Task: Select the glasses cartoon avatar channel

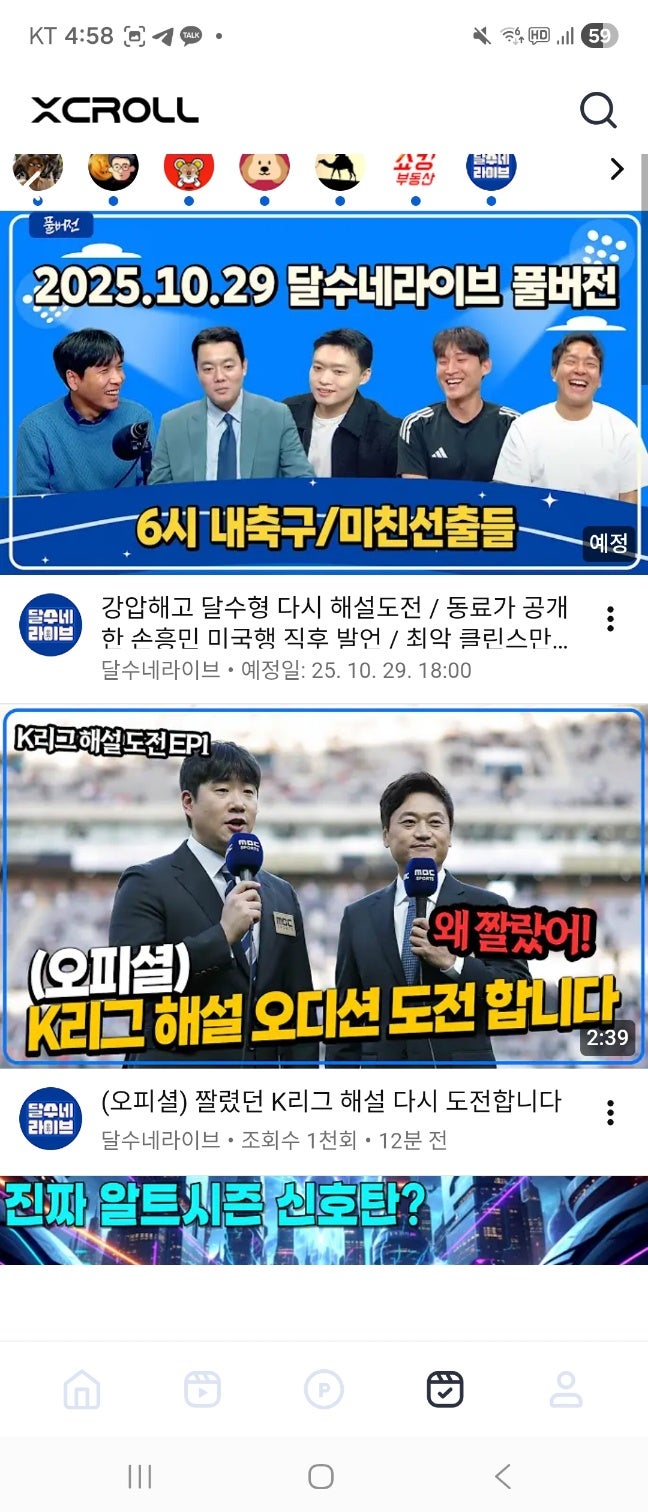Action: click(113, 170)
